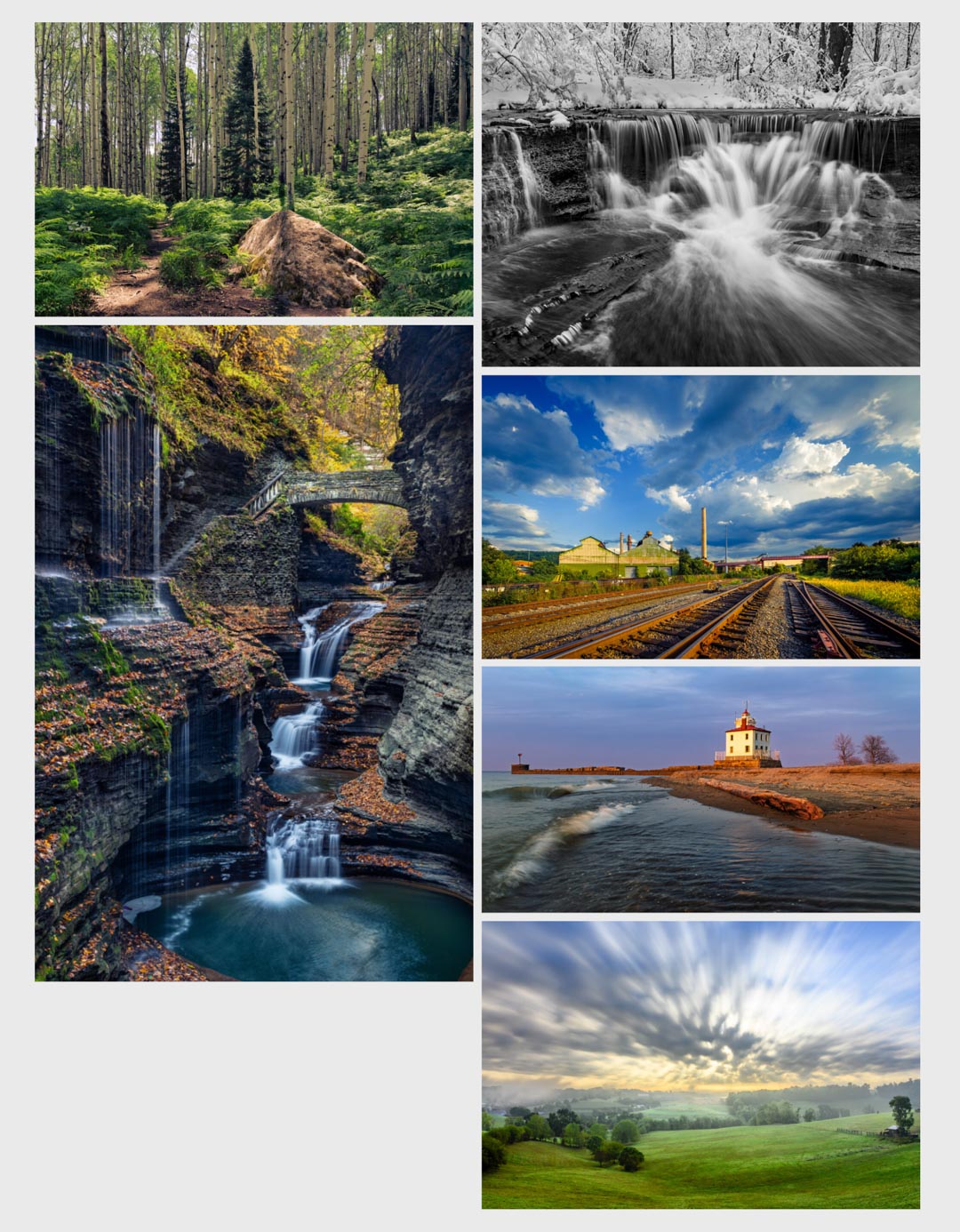View the streaking clouds over green hills photo
This screenshot has width=960, height=1232.
(700, 1065)
